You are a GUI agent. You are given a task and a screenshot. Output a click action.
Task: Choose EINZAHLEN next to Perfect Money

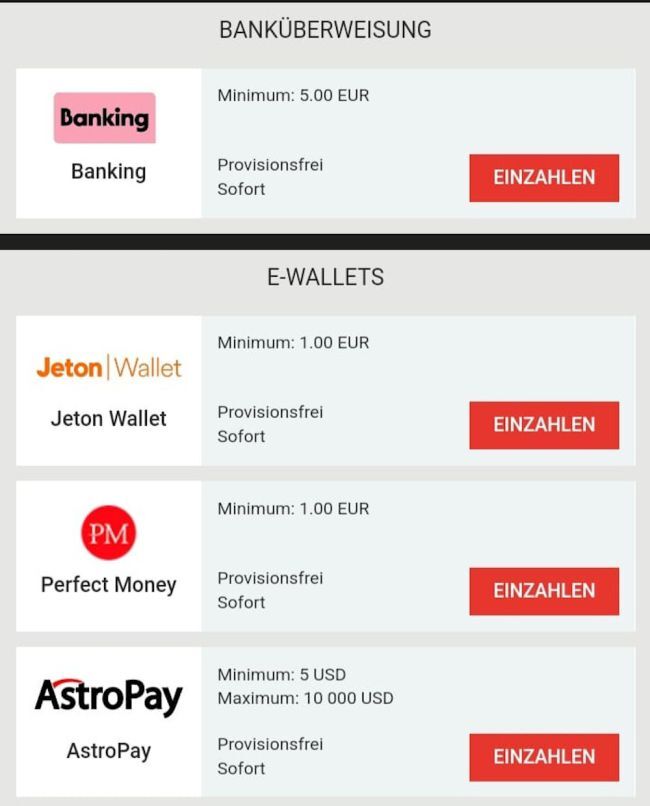(544, 591)
